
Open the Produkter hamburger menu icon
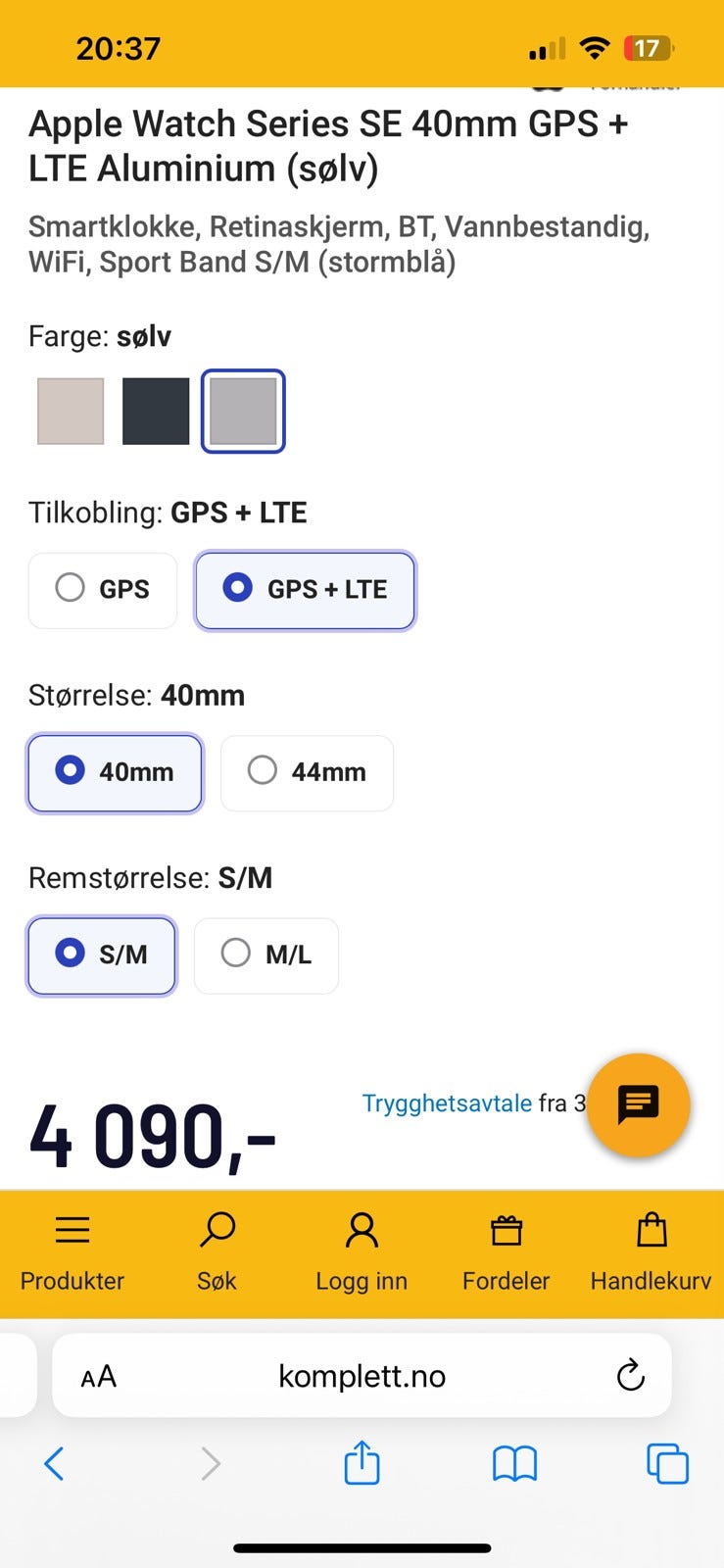pyautogui.click(x=72, y=1230)
